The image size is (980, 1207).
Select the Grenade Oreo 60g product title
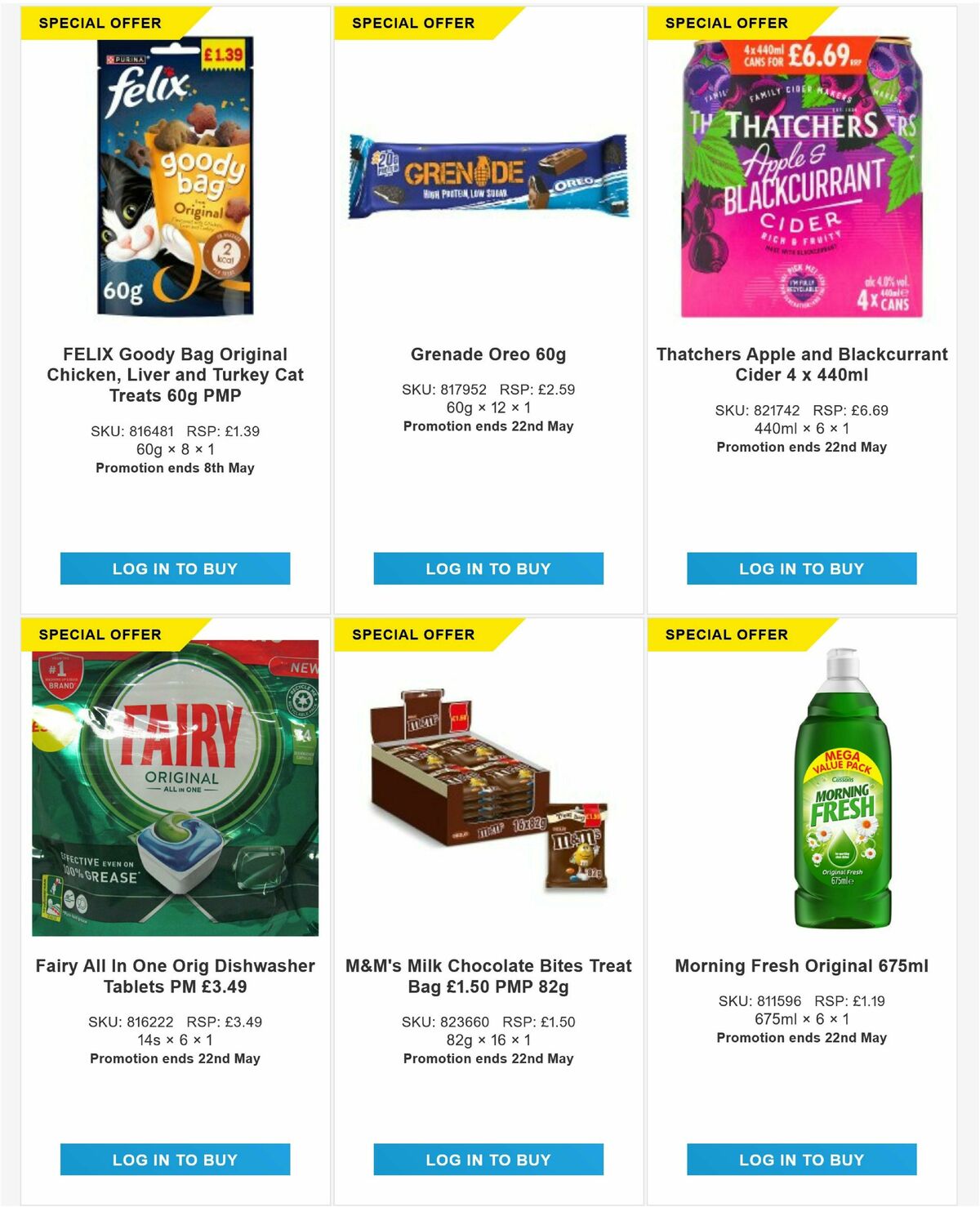pos(488,355)
